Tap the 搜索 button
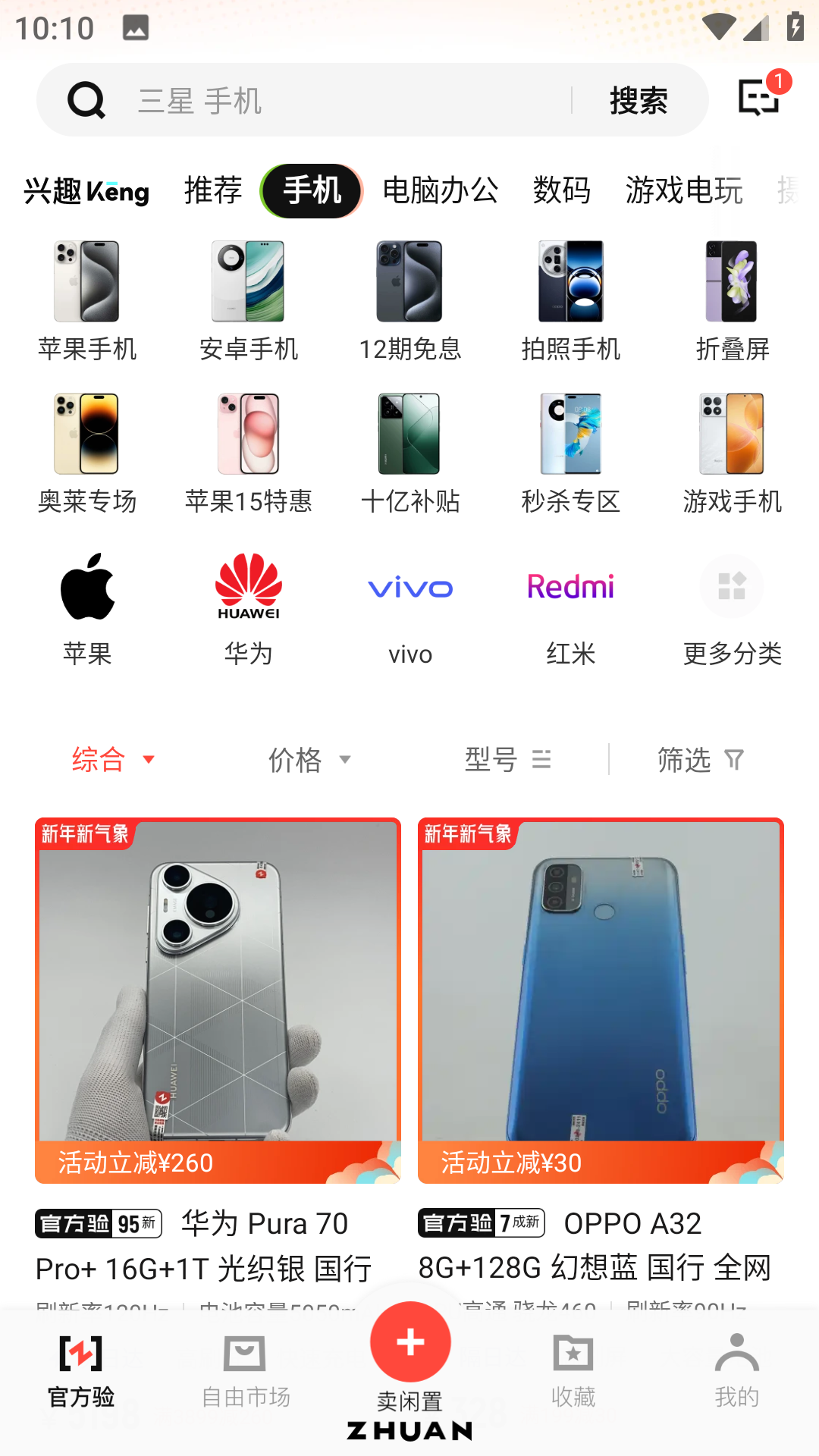Image resolution: width=819 pixels, height=1456 pixels. tap(639, 101)
